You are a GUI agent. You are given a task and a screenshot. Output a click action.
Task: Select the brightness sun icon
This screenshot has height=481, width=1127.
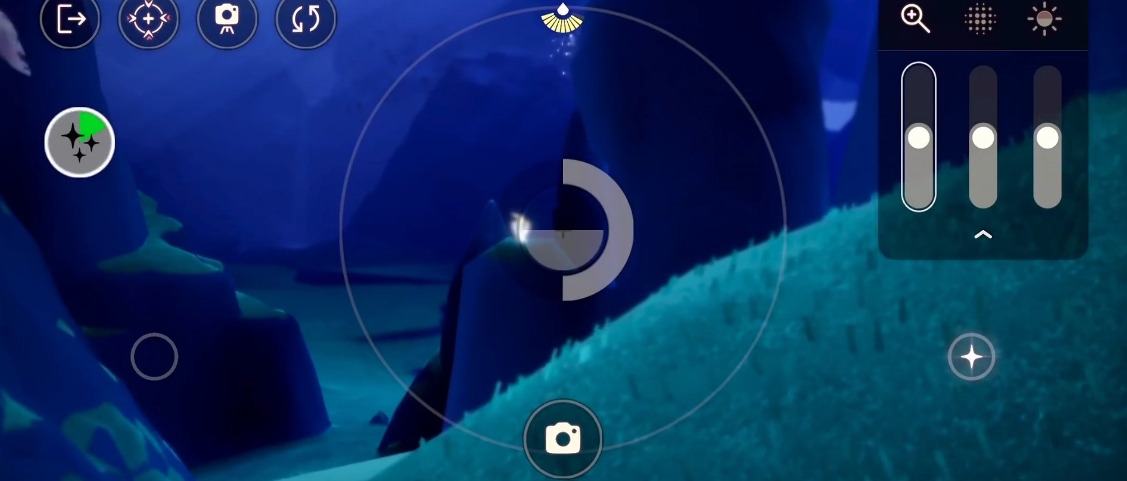1044,19
